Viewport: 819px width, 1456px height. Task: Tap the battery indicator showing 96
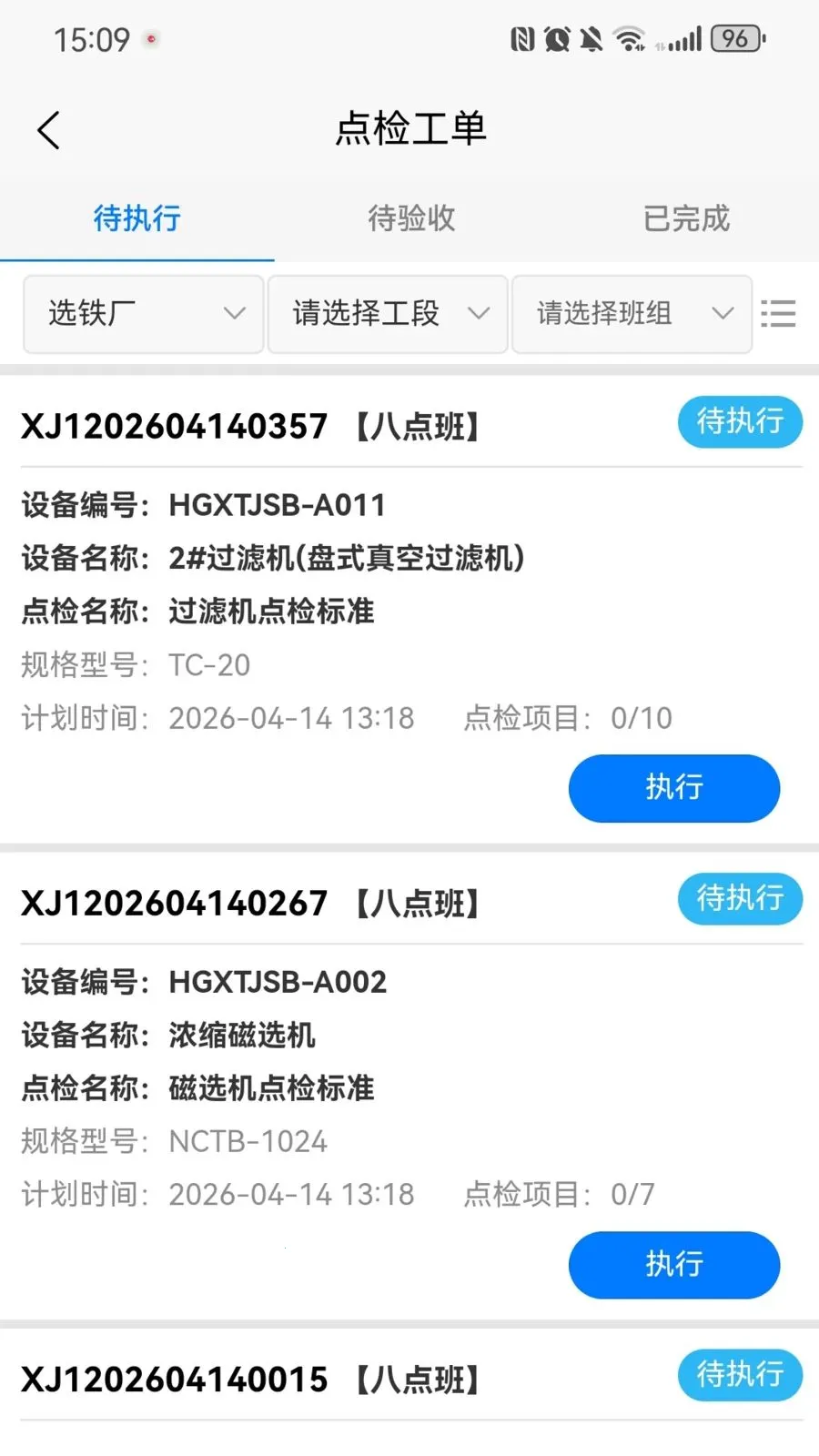735,38
